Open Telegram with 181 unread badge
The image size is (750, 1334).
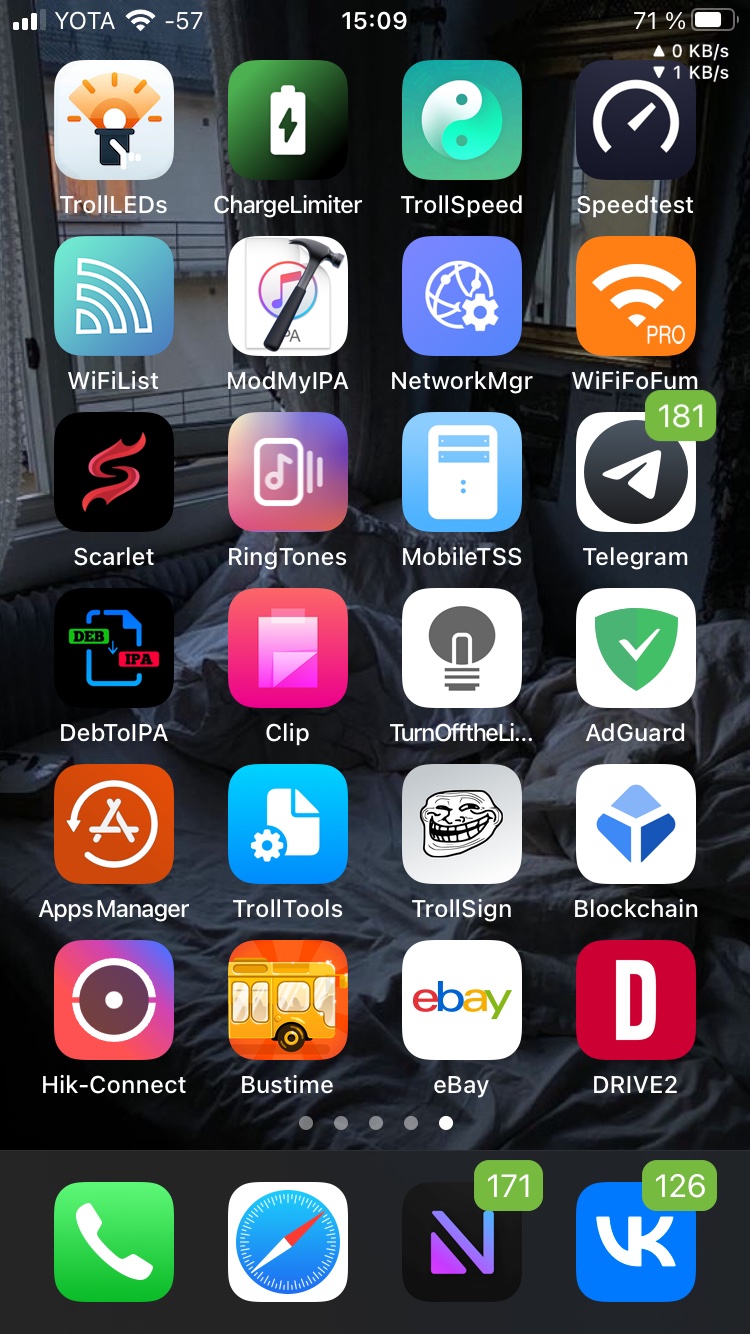[635, 473]
